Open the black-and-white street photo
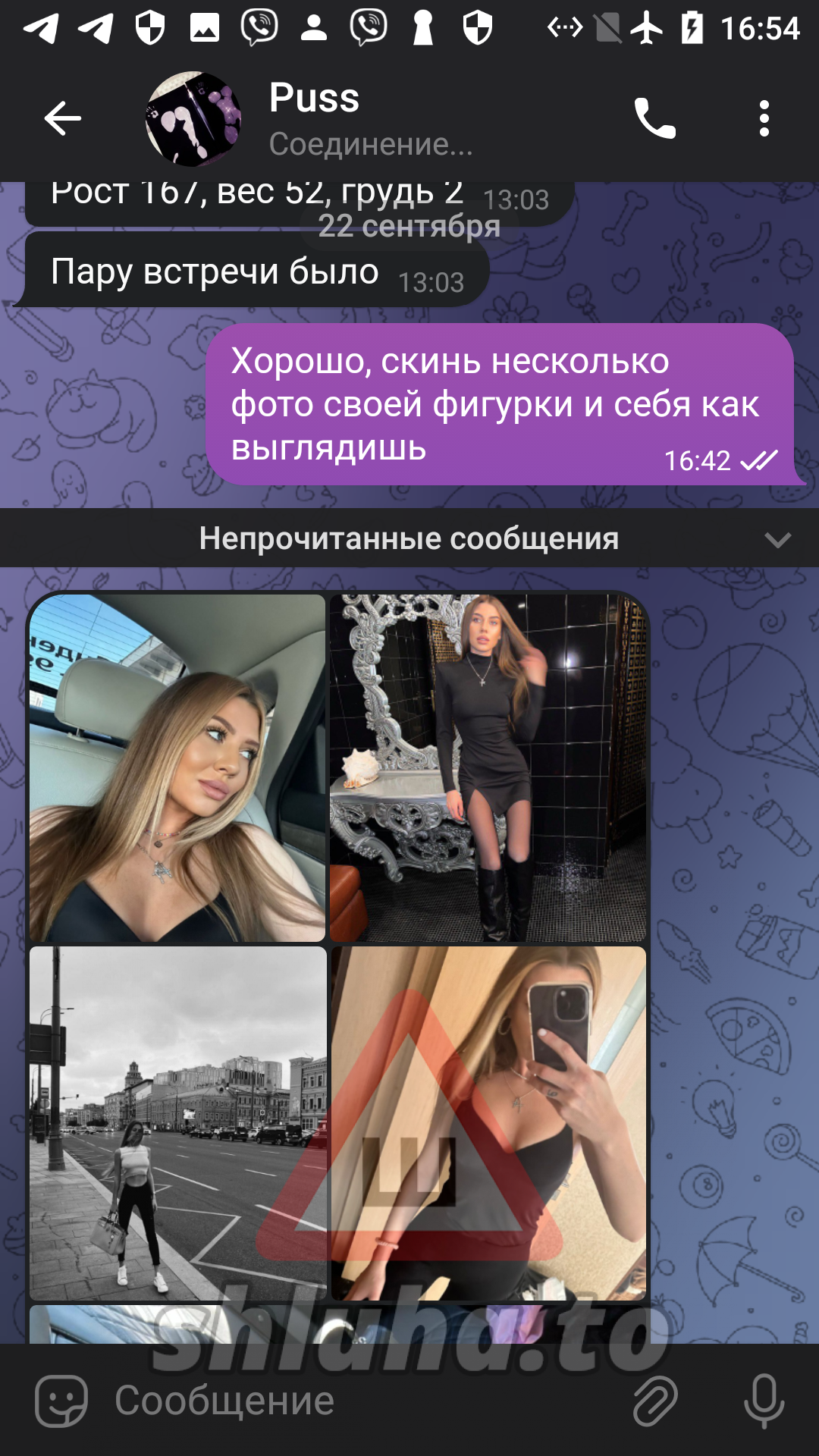The image size is (819, 1456). pos(177,1122)
